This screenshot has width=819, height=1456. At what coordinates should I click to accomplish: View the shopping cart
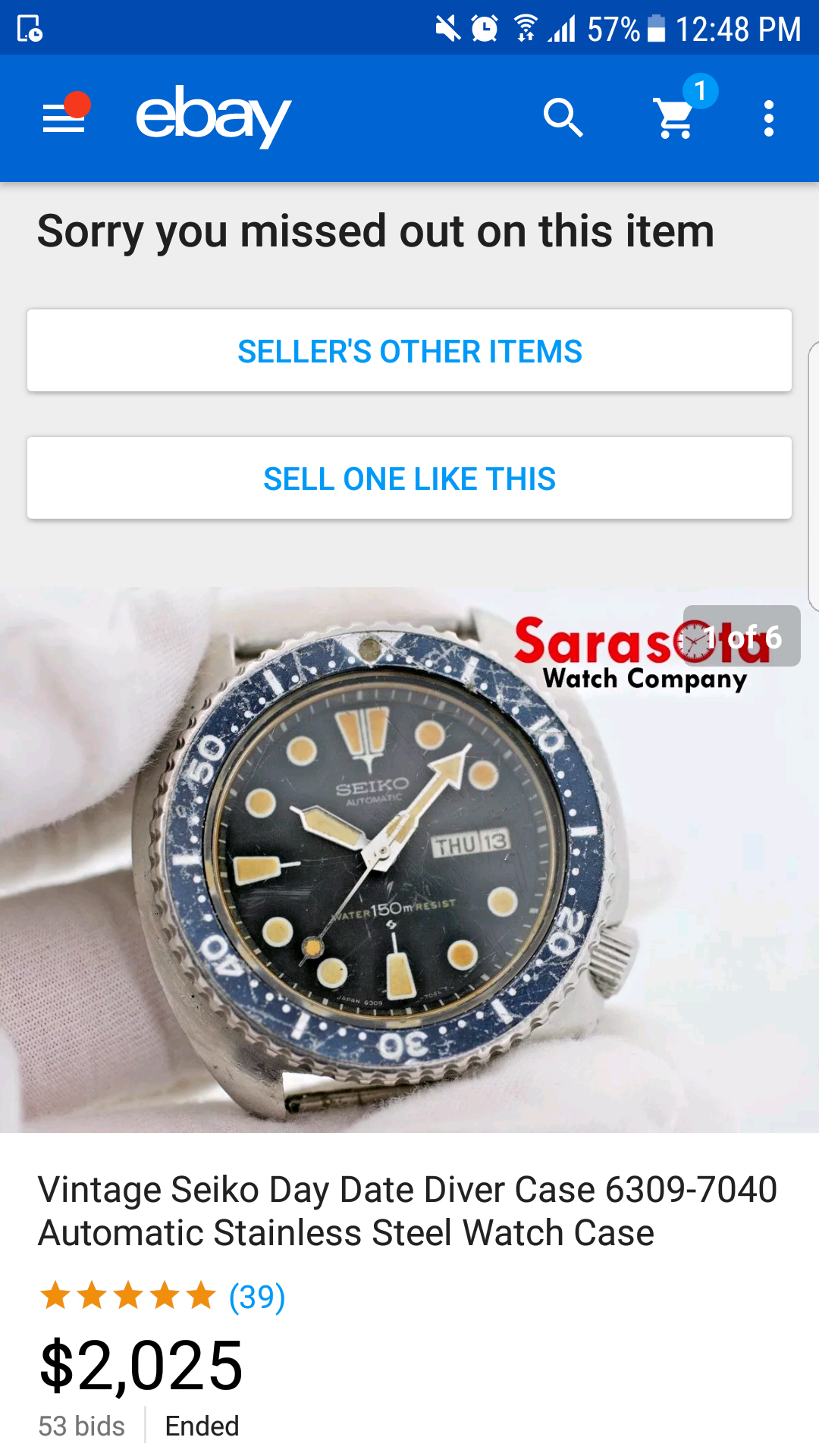[x=675, y=118]
